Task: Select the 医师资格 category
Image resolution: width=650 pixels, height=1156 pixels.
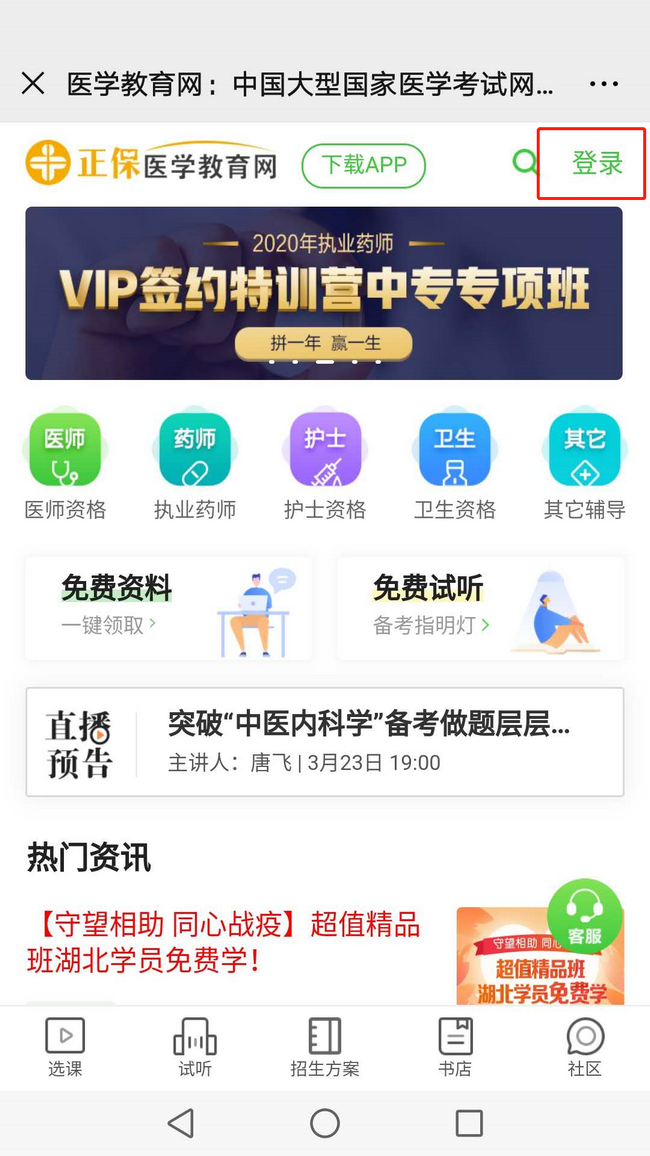Action: click(65, 465)
